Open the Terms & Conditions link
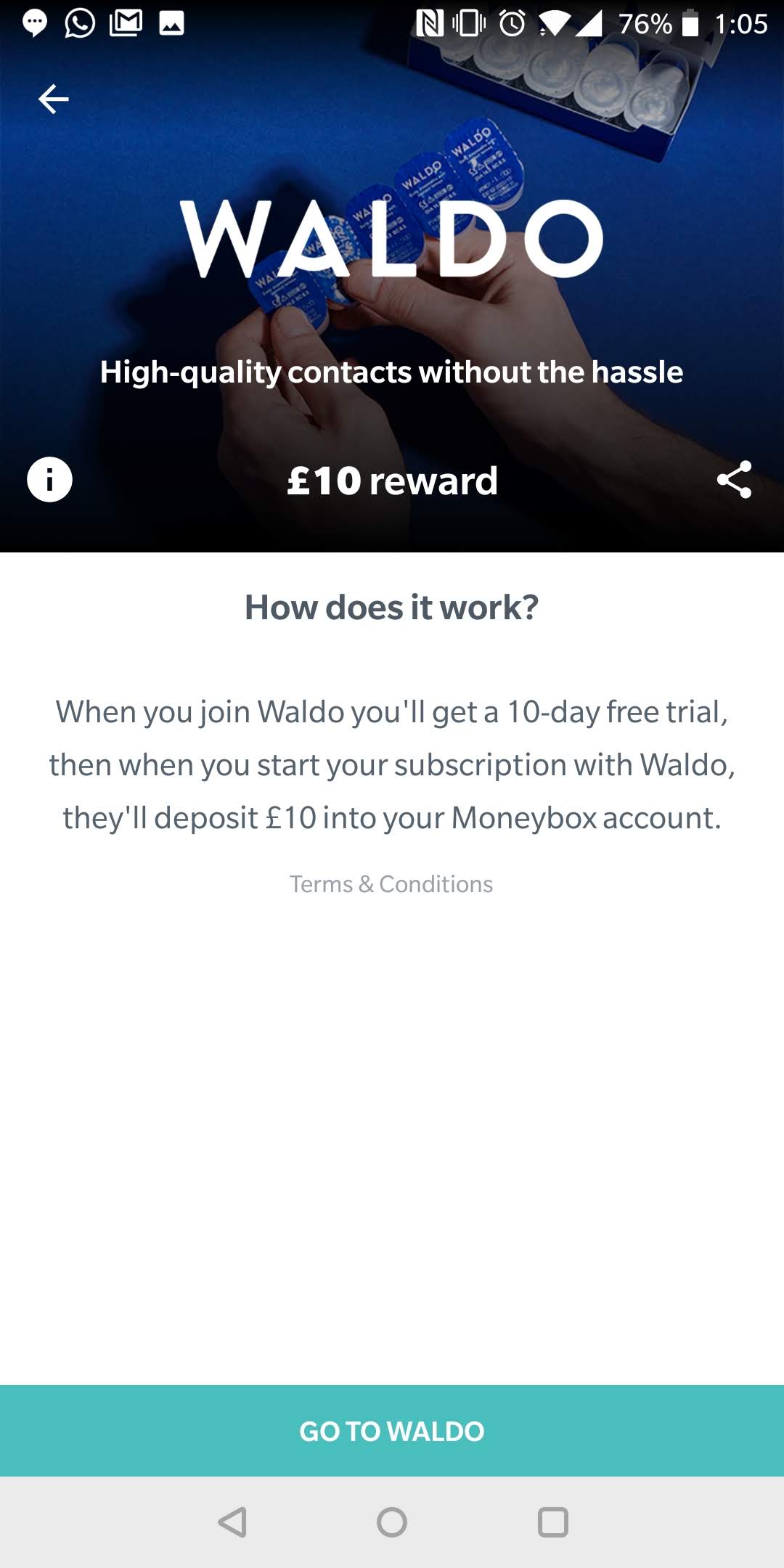784x1568 pixels. tap(391, 883)
